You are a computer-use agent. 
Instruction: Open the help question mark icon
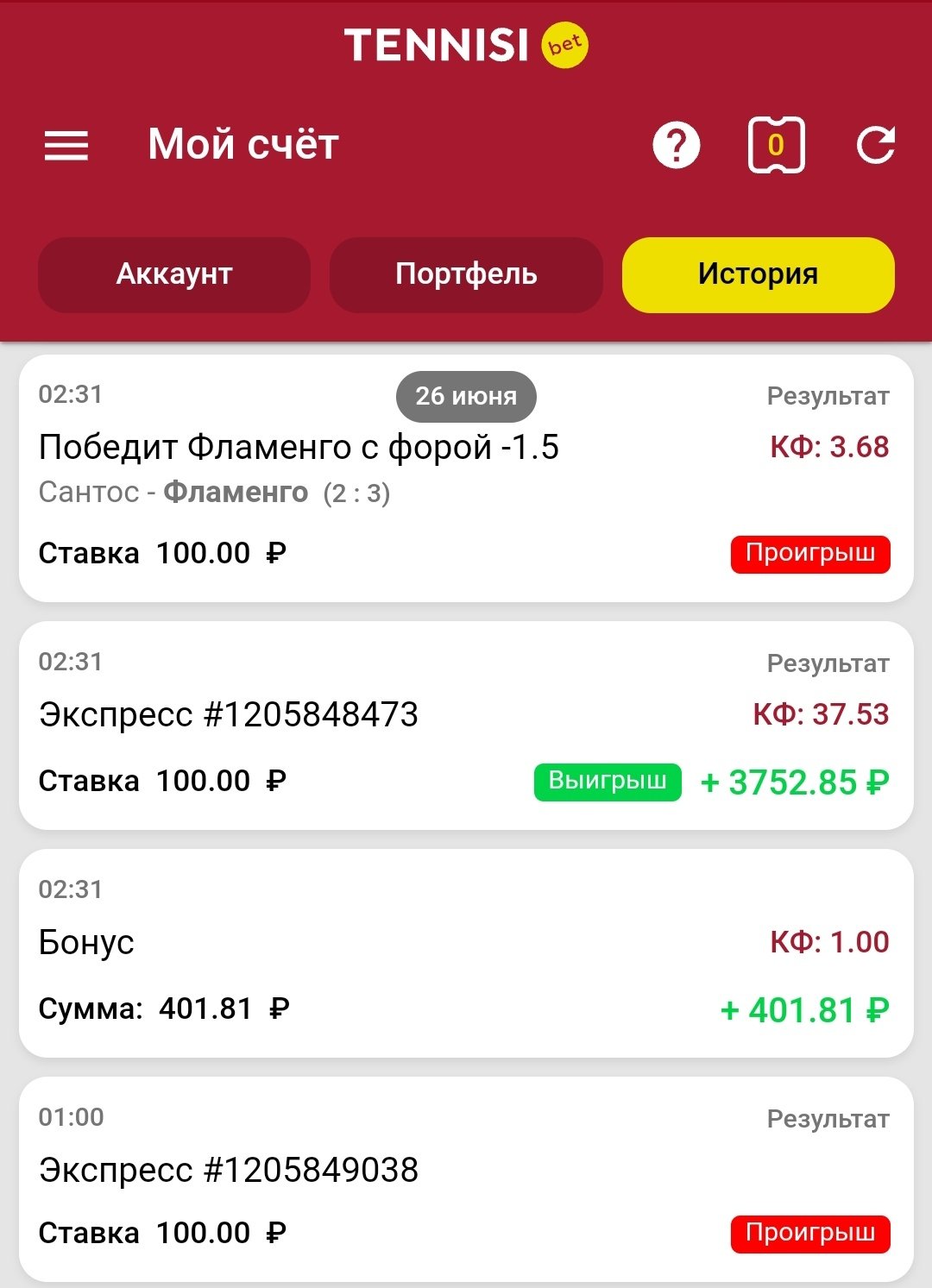point(676,145)
